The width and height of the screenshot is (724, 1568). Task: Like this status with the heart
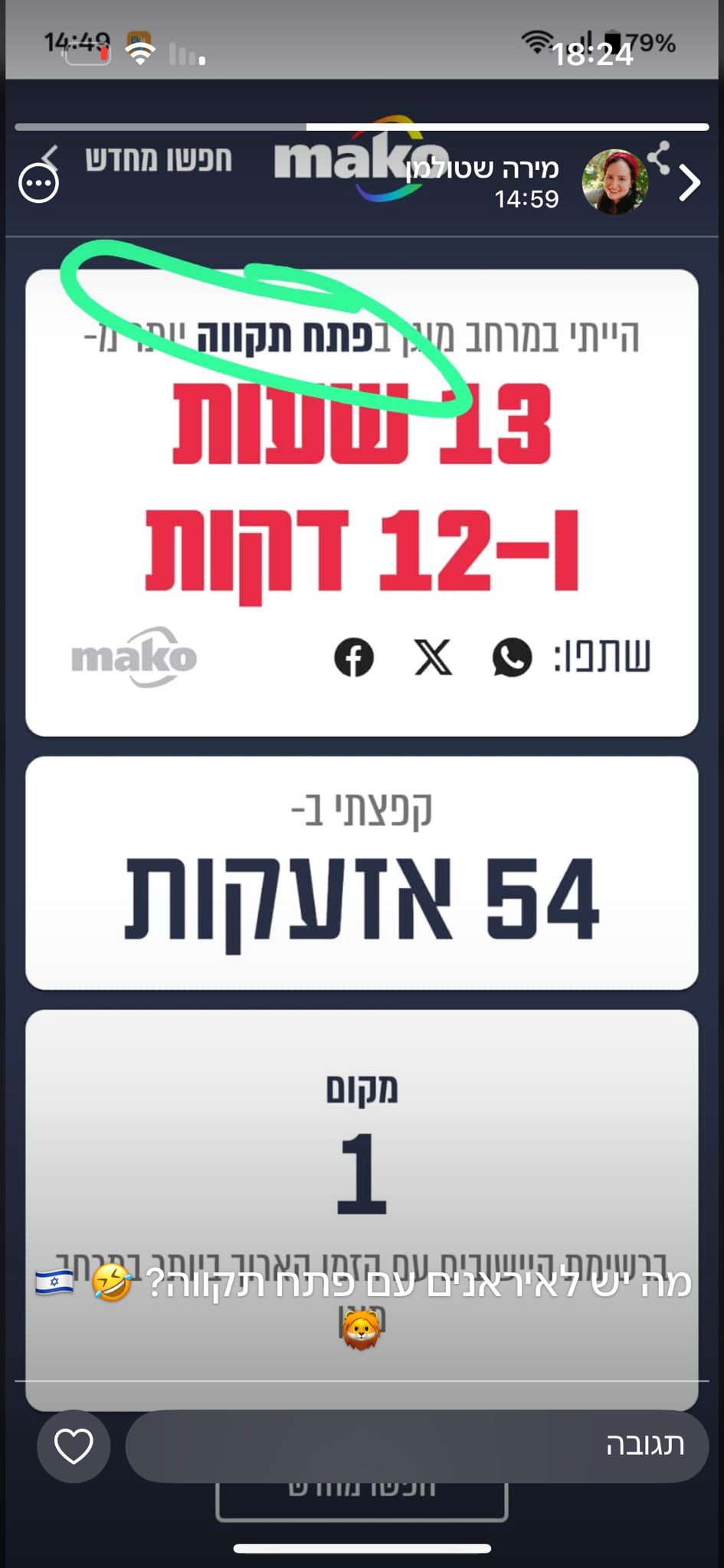point(74,1446)
